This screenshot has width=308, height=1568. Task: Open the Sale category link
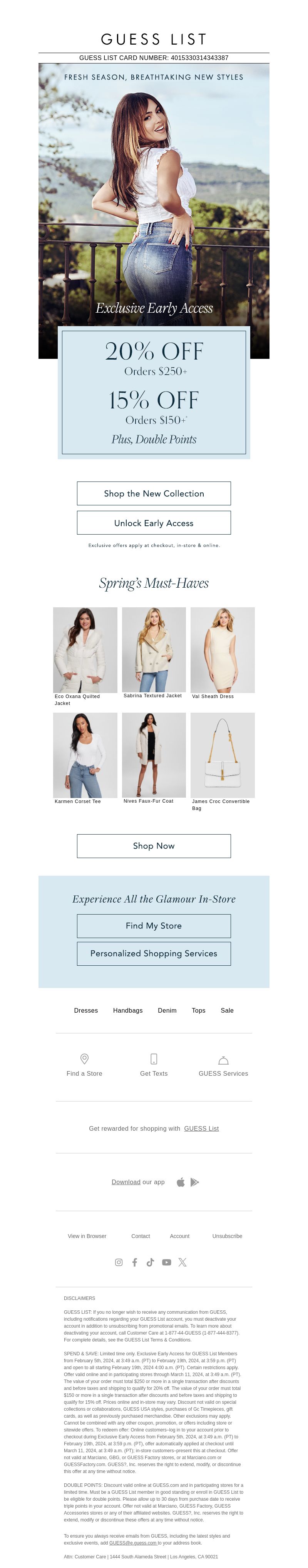pyautogui.click(x=227, y=1010)
